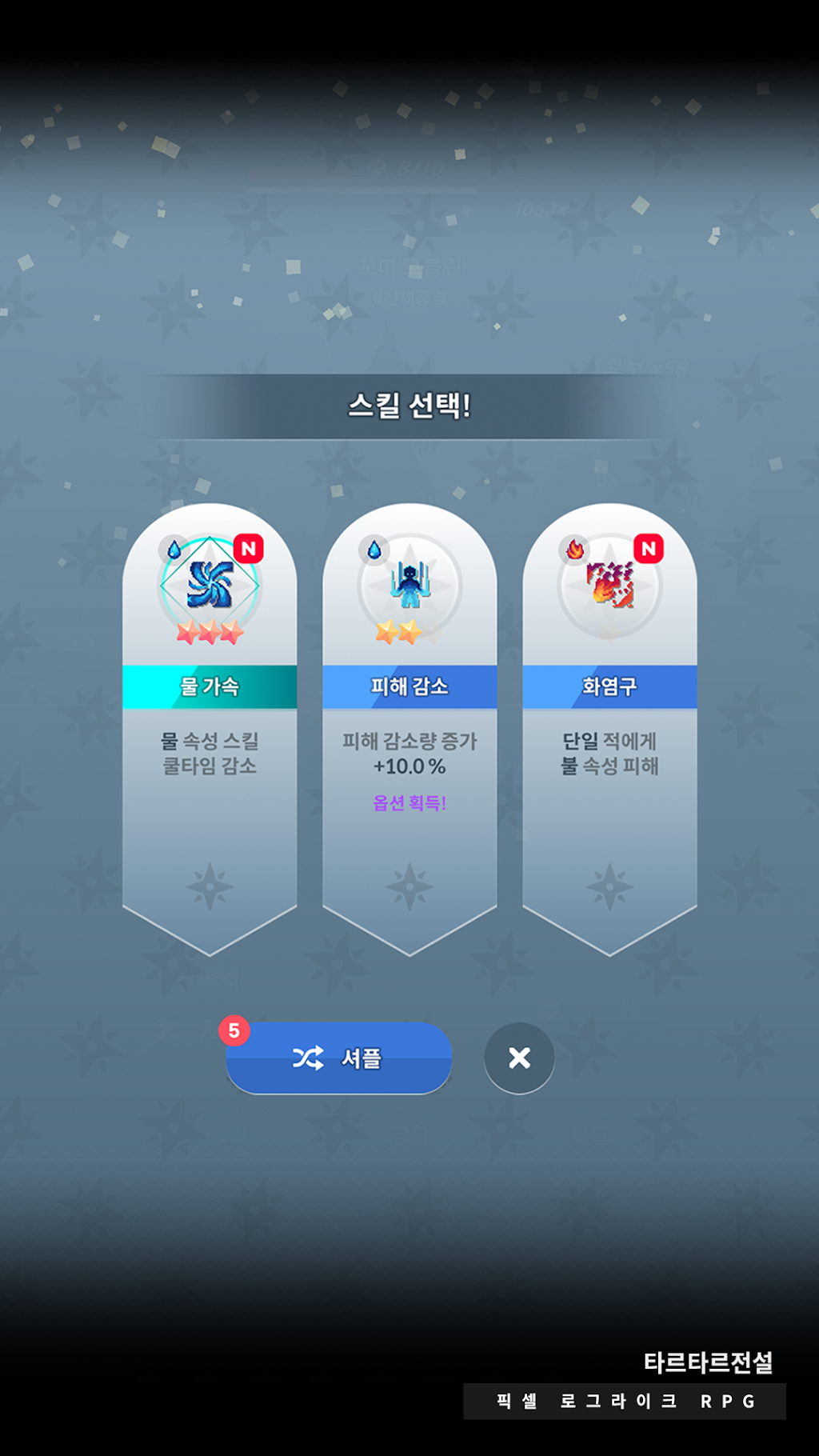Screen dimensions: 819x1456
Task: Tap the 셔플 shuffle button
Action: click(338, 1058)
